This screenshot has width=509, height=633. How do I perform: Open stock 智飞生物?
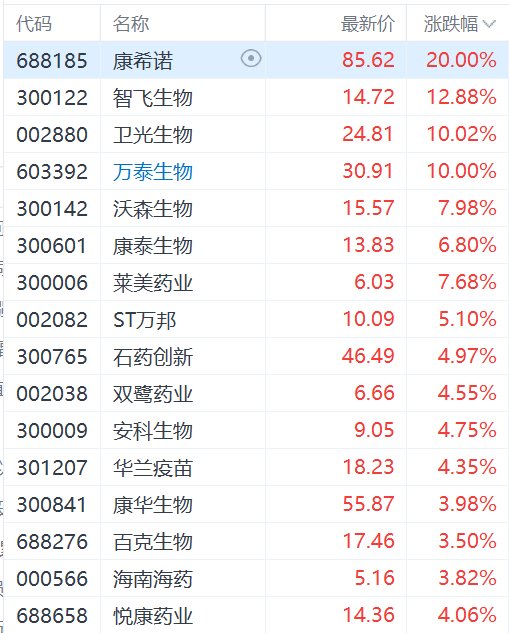(x=256, y=97)
